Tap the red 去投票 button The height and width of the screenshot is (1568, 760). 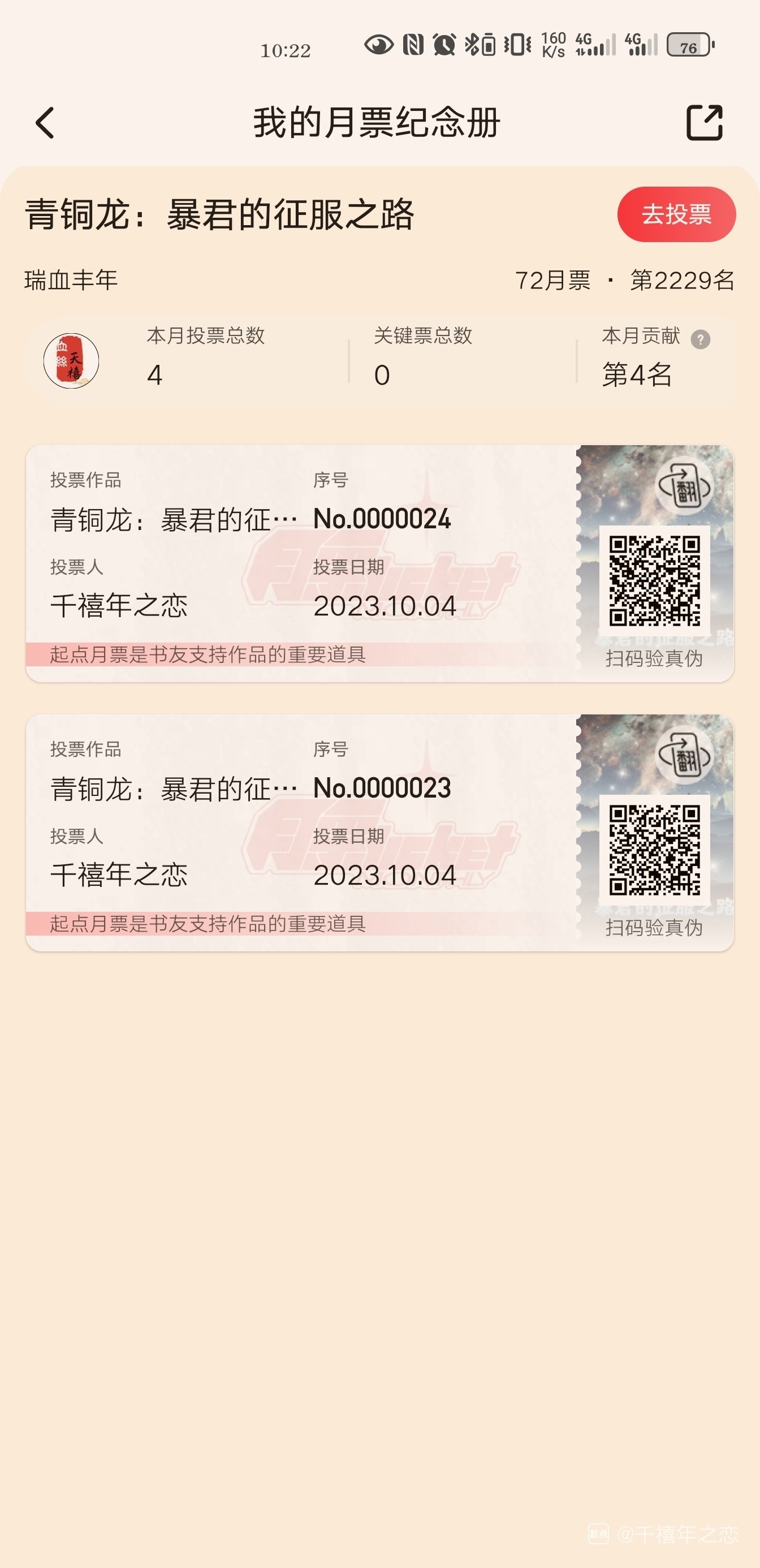(676, 214)
